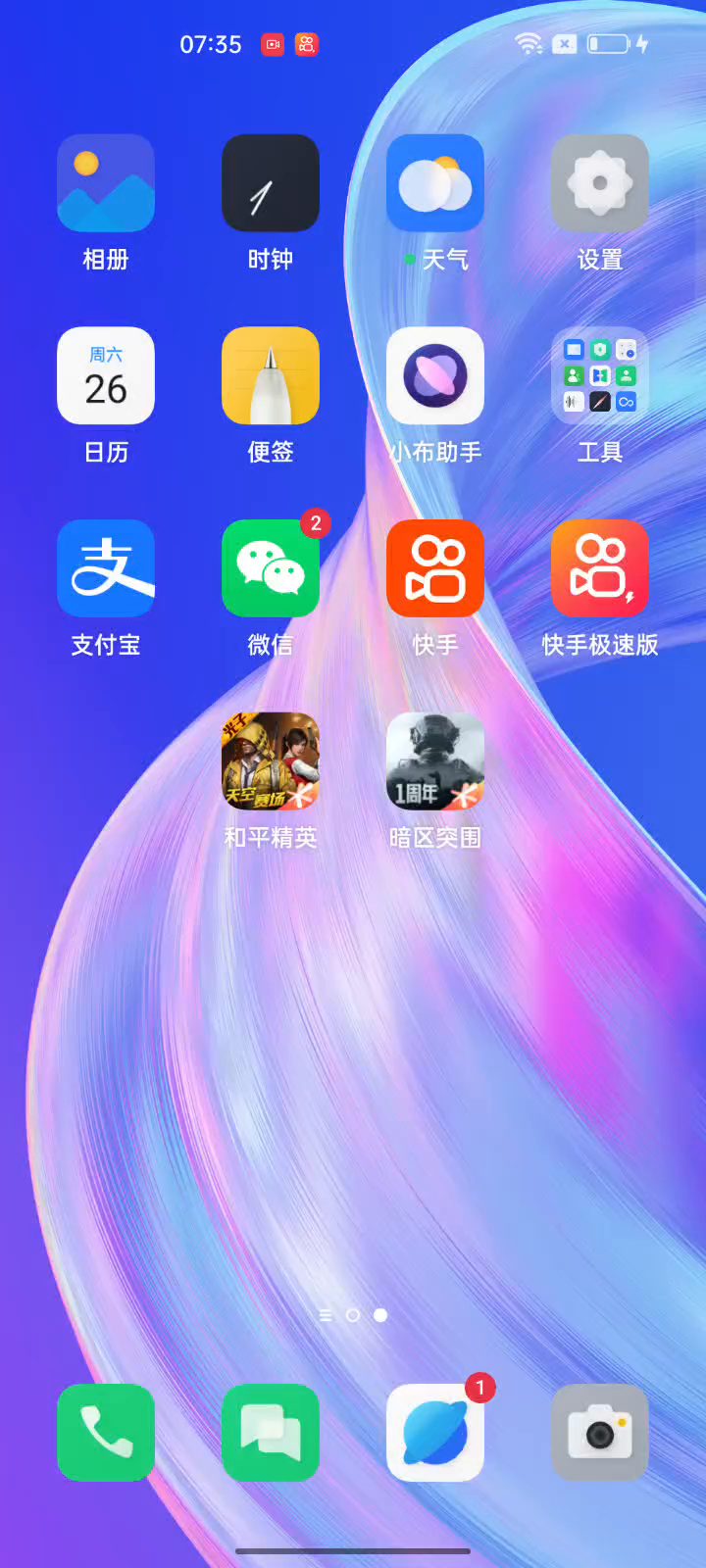Launch the 暗区突围 game
The height and width of the screenshot is (1568, 706).
point(435,761)
